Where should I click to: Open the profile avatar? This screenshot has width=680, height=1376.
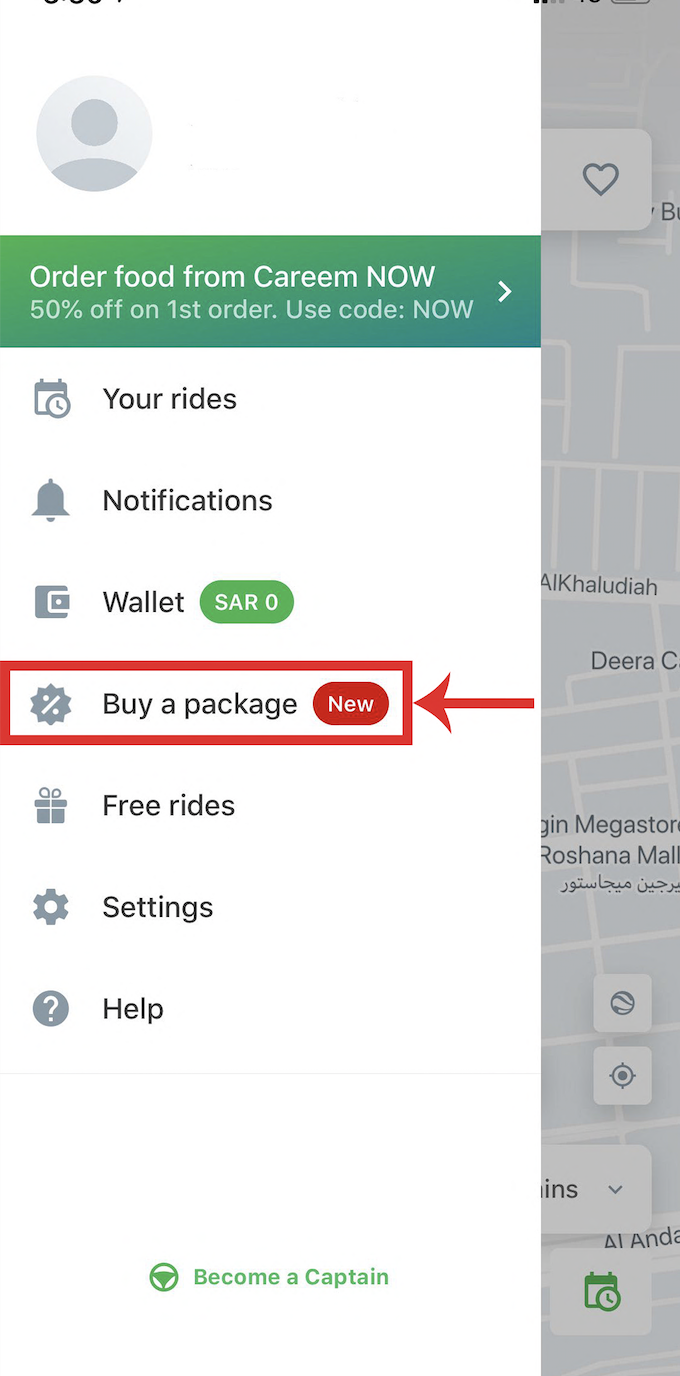click(94, 133)
